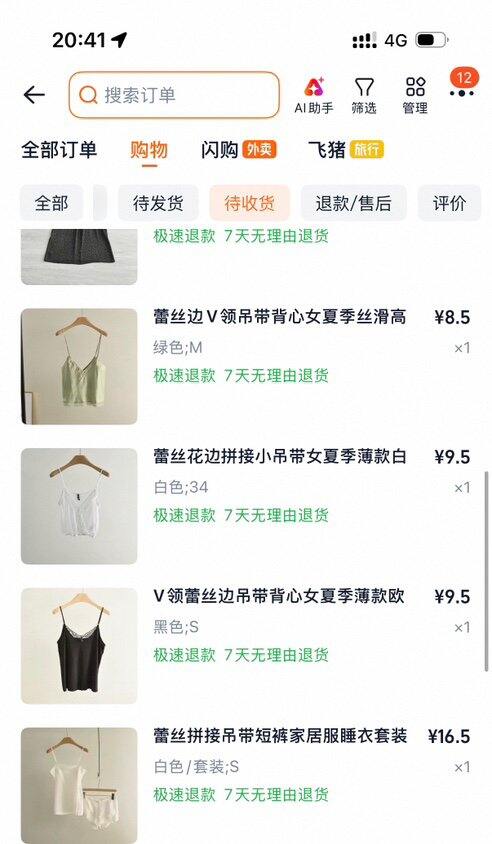Switch to the 飞猪 travel tab

pos(346,150)
